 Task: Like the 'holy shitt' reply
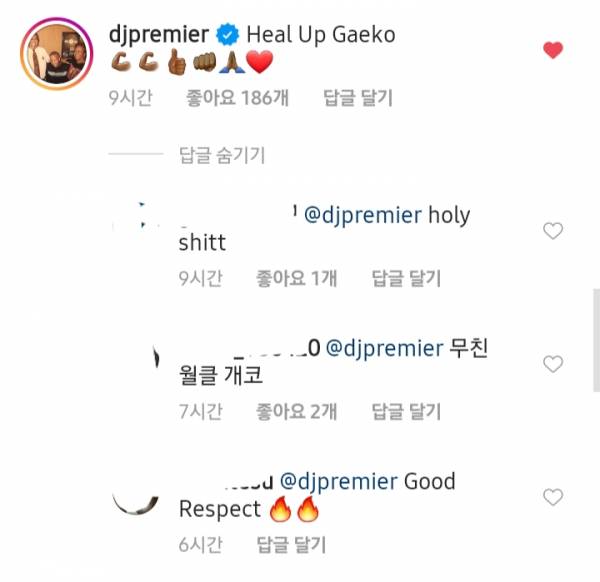552,231
